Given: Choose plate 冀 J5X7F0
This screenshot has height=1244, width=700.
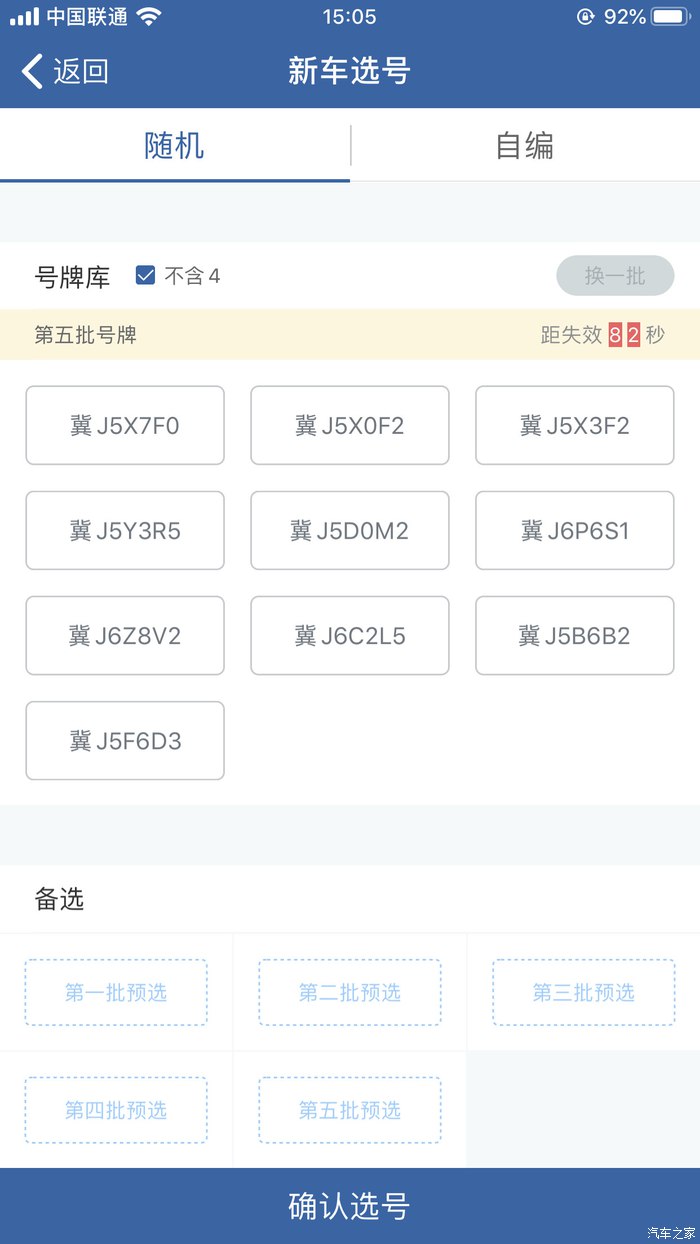Looking at the screenshot, I should click(125, 425).
